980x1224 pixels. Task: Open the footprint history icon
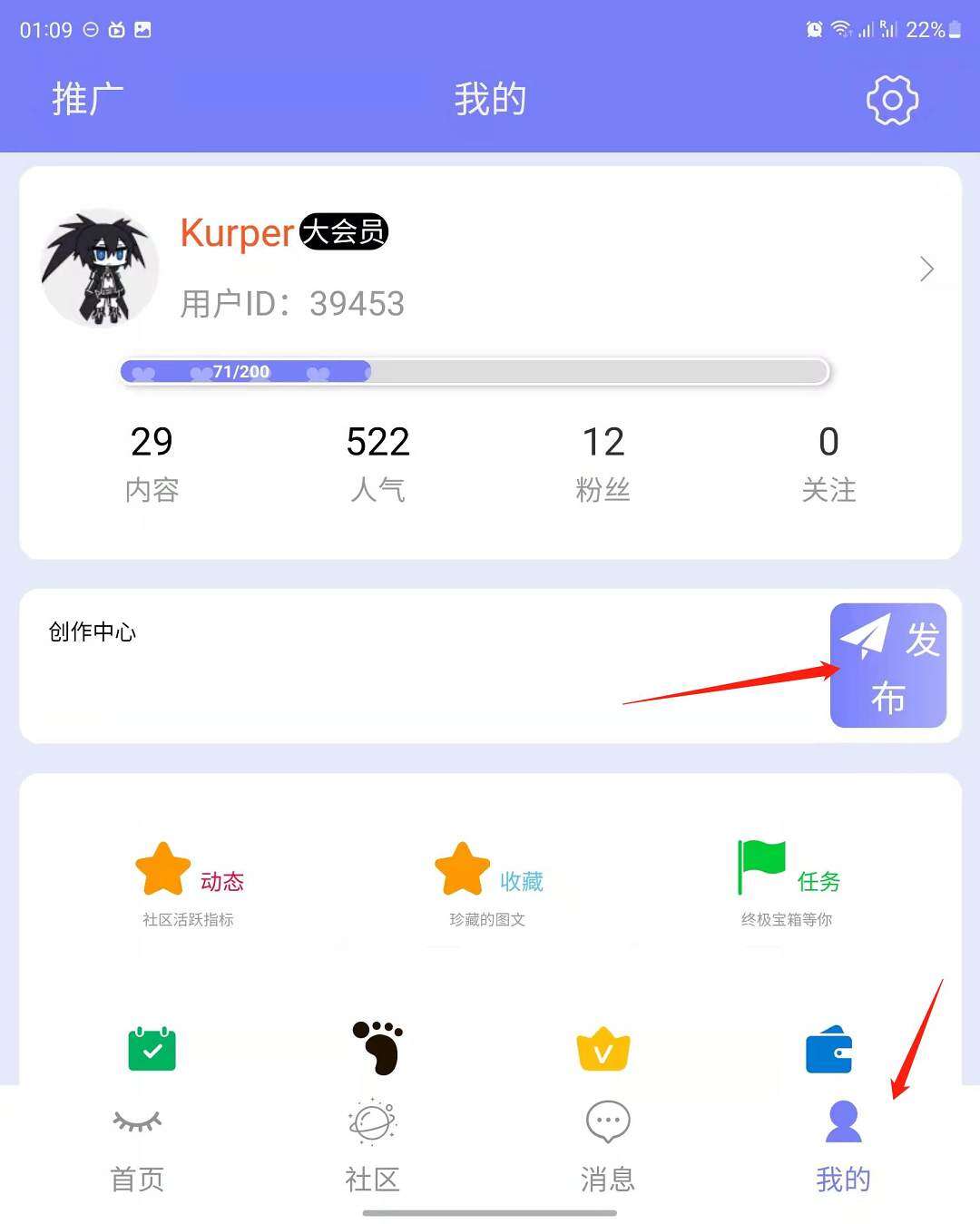[x=377, y=1047]
